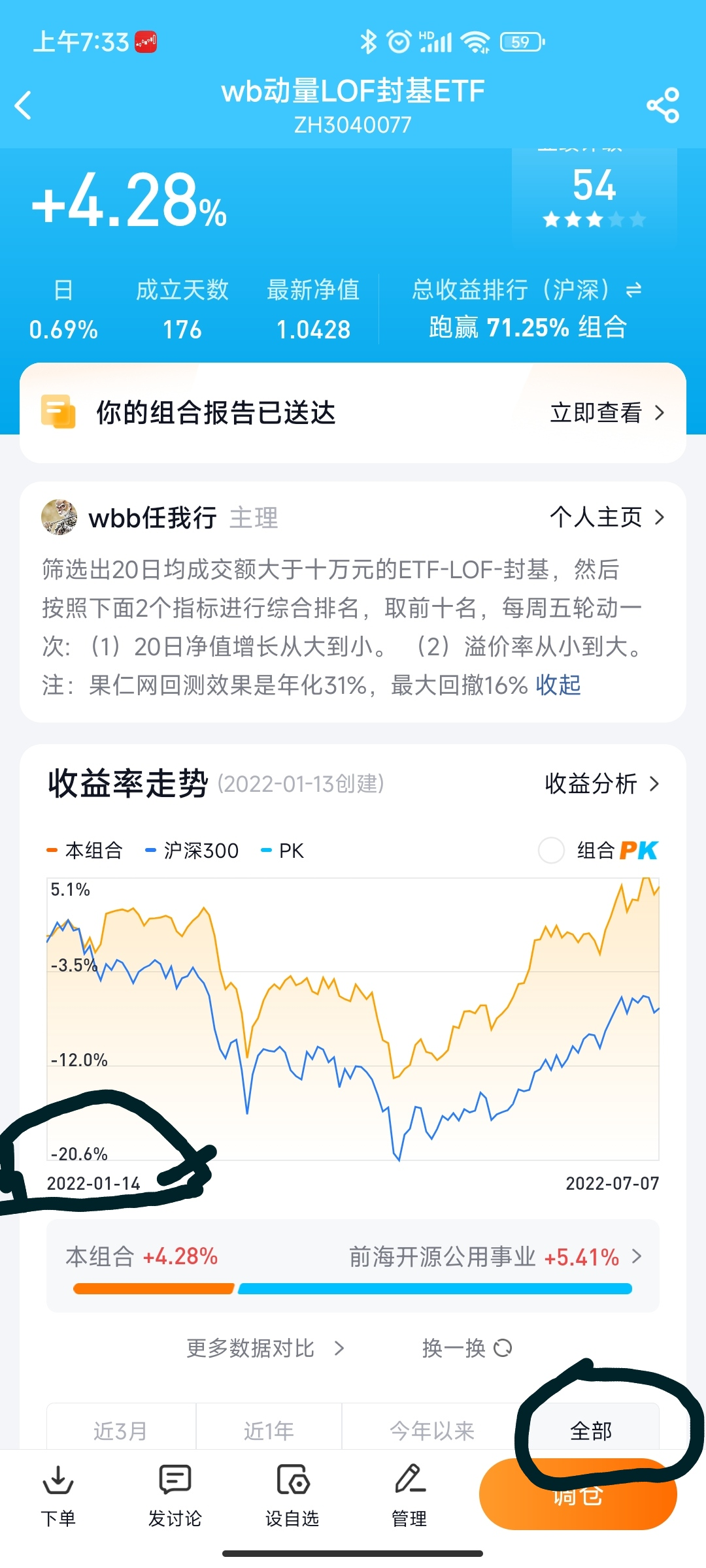Open 前海开源公用事业 comparison row
Screen dimensions: 706x1568
(494, 1256)
